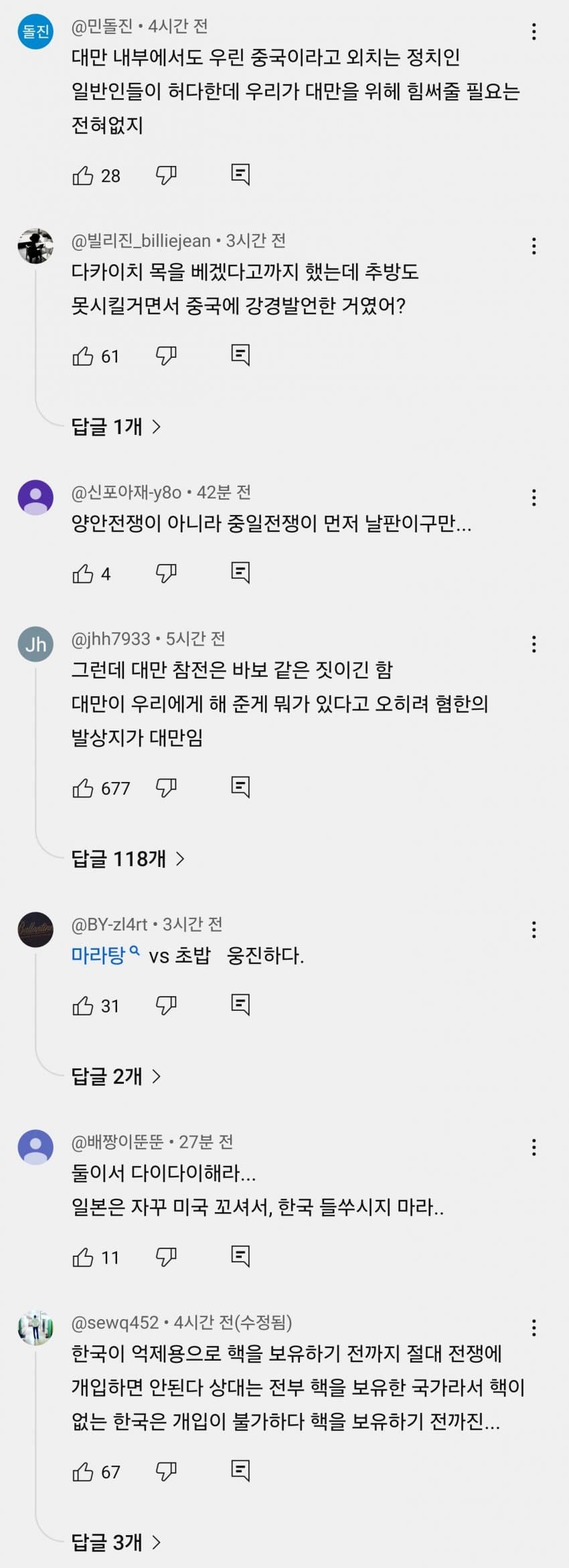Reply to the comment by @sewq452
569x1568 pixels.
click(240, 1472)
